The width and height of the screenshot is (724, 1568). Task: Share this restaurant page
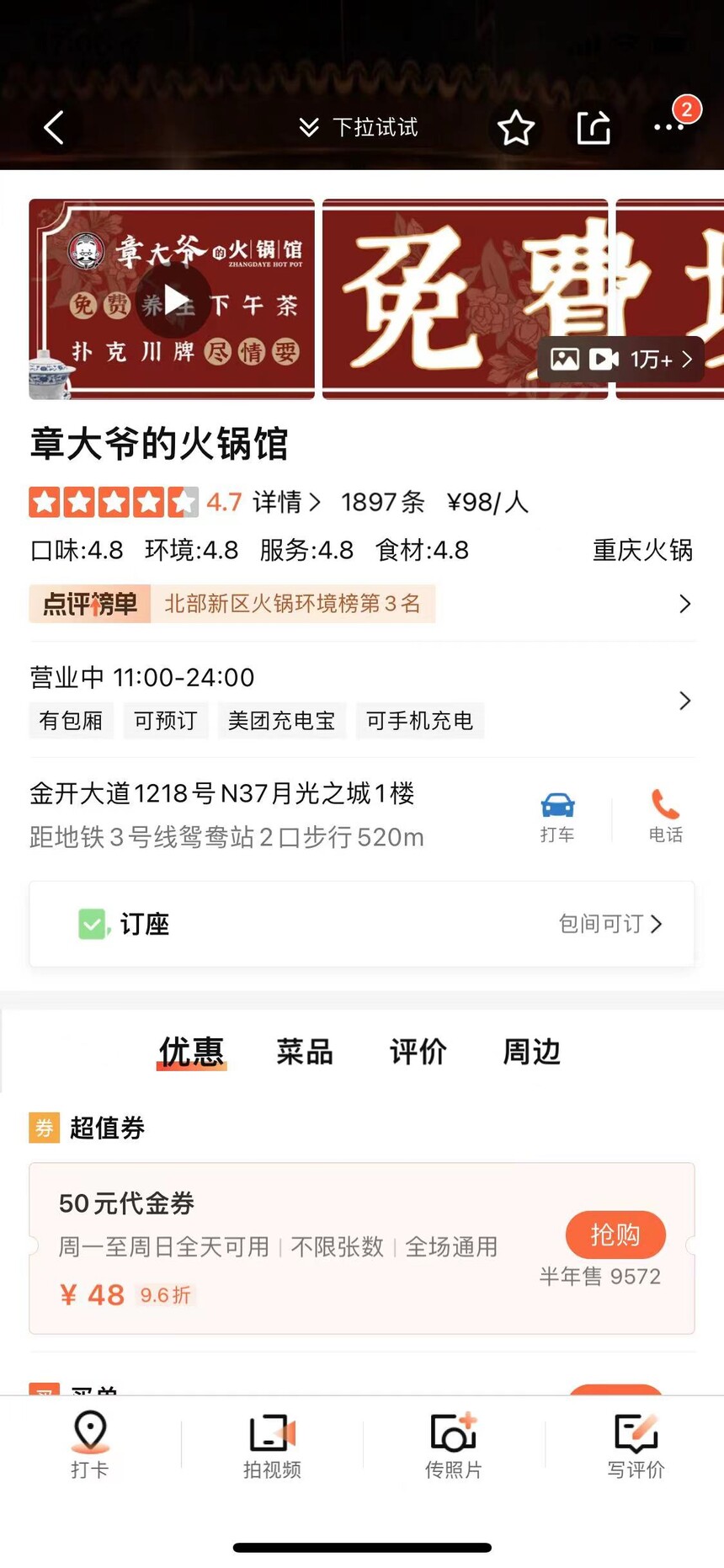click(x=594, y=128)
